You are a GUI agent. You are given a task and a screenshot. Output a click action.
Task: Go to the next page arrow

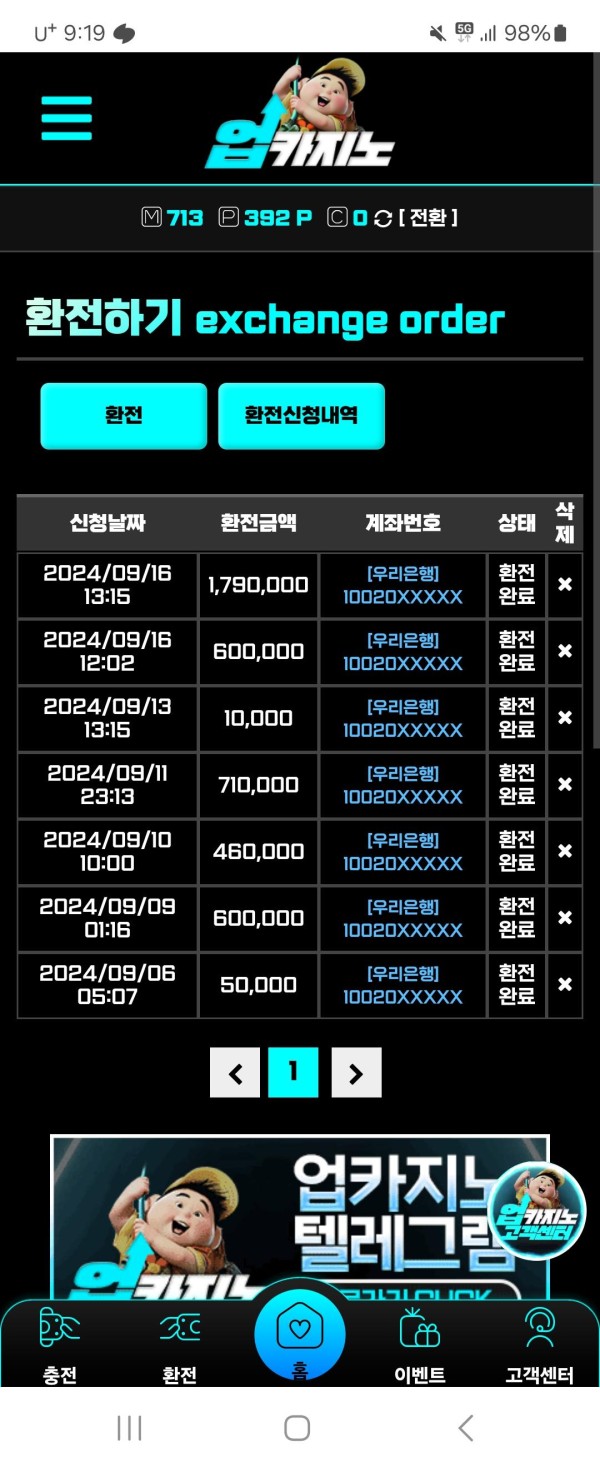coord(356,1073)
